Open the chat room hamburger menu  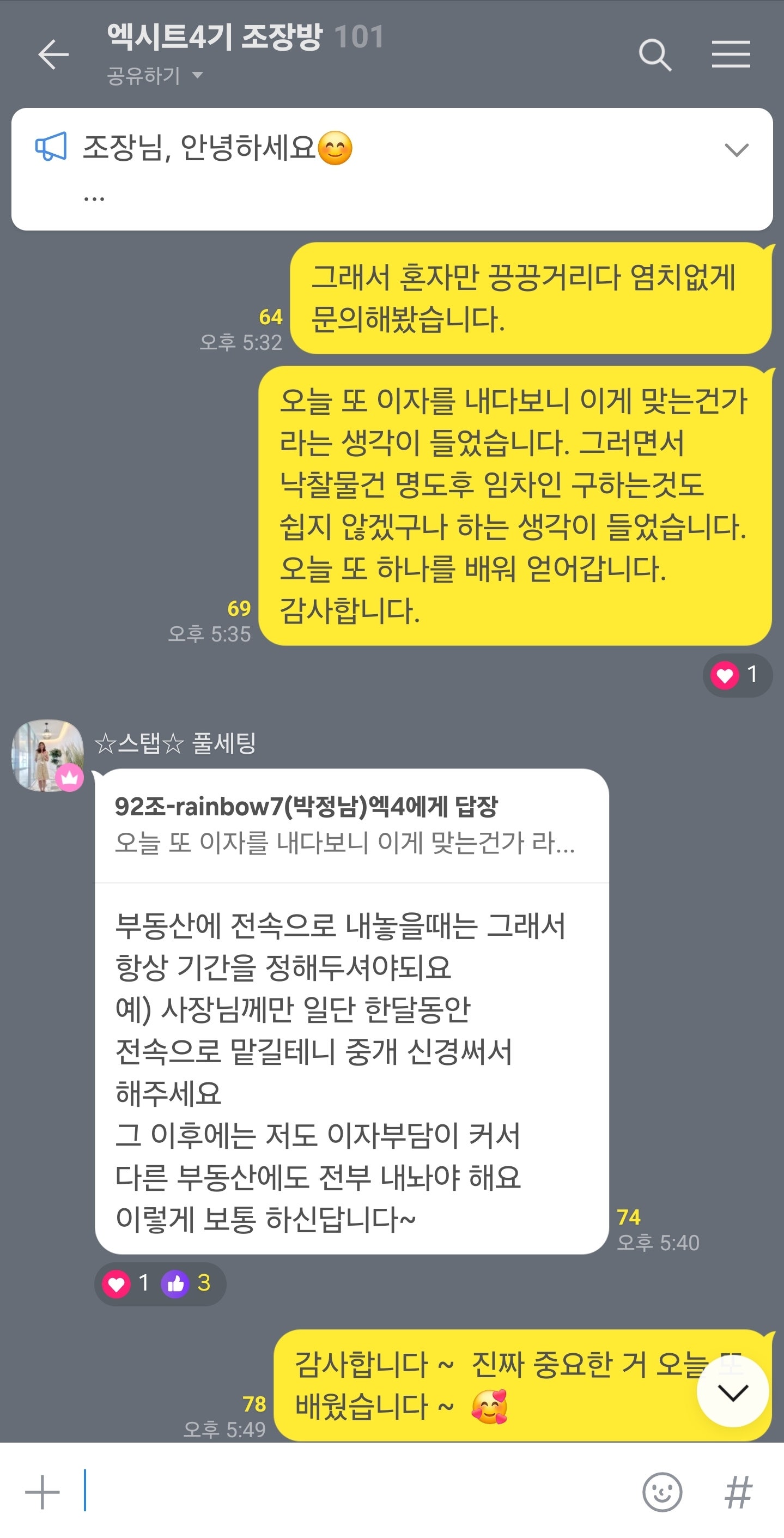tap(730, 55)
